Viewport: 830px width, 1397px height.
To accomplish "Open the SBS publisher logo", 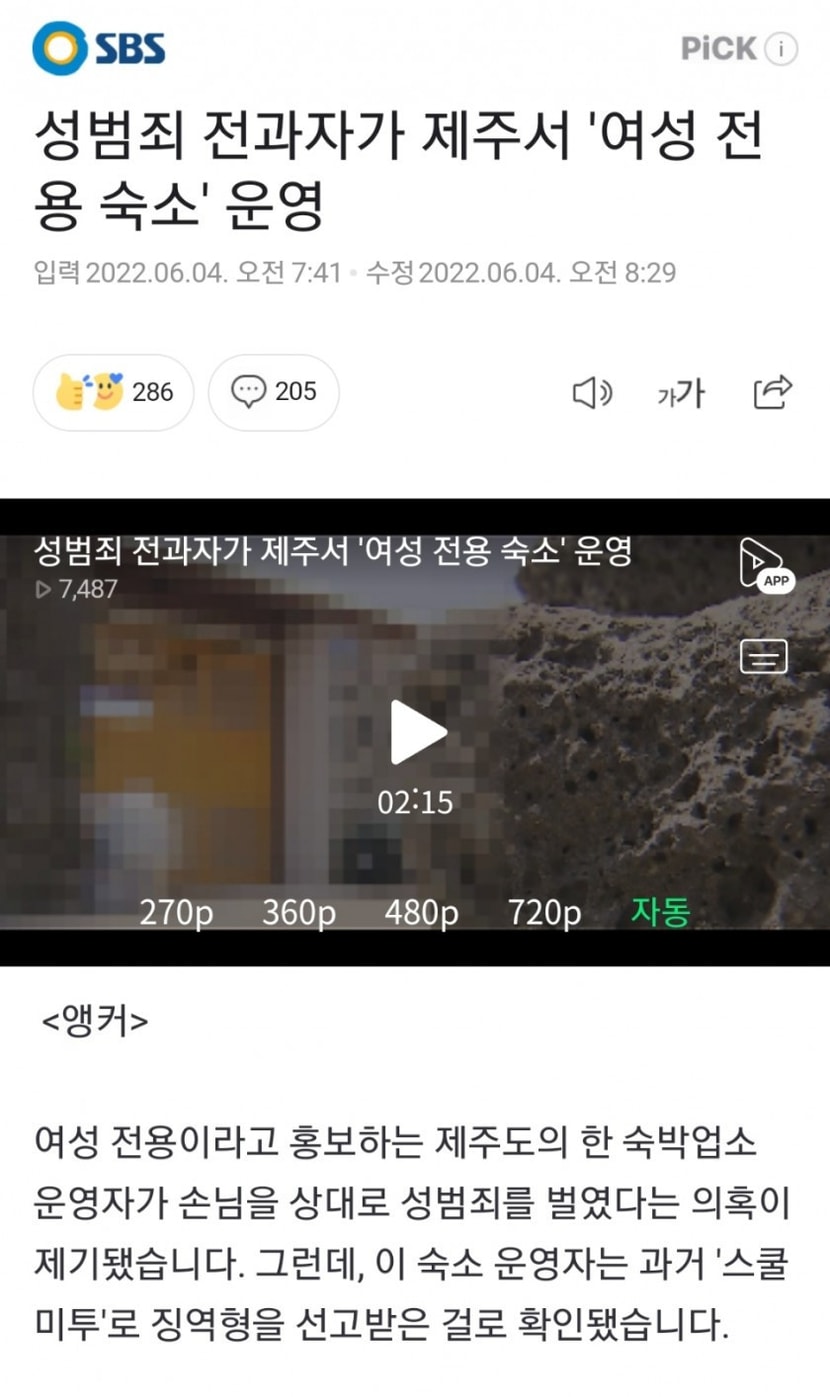I will 98,48.
